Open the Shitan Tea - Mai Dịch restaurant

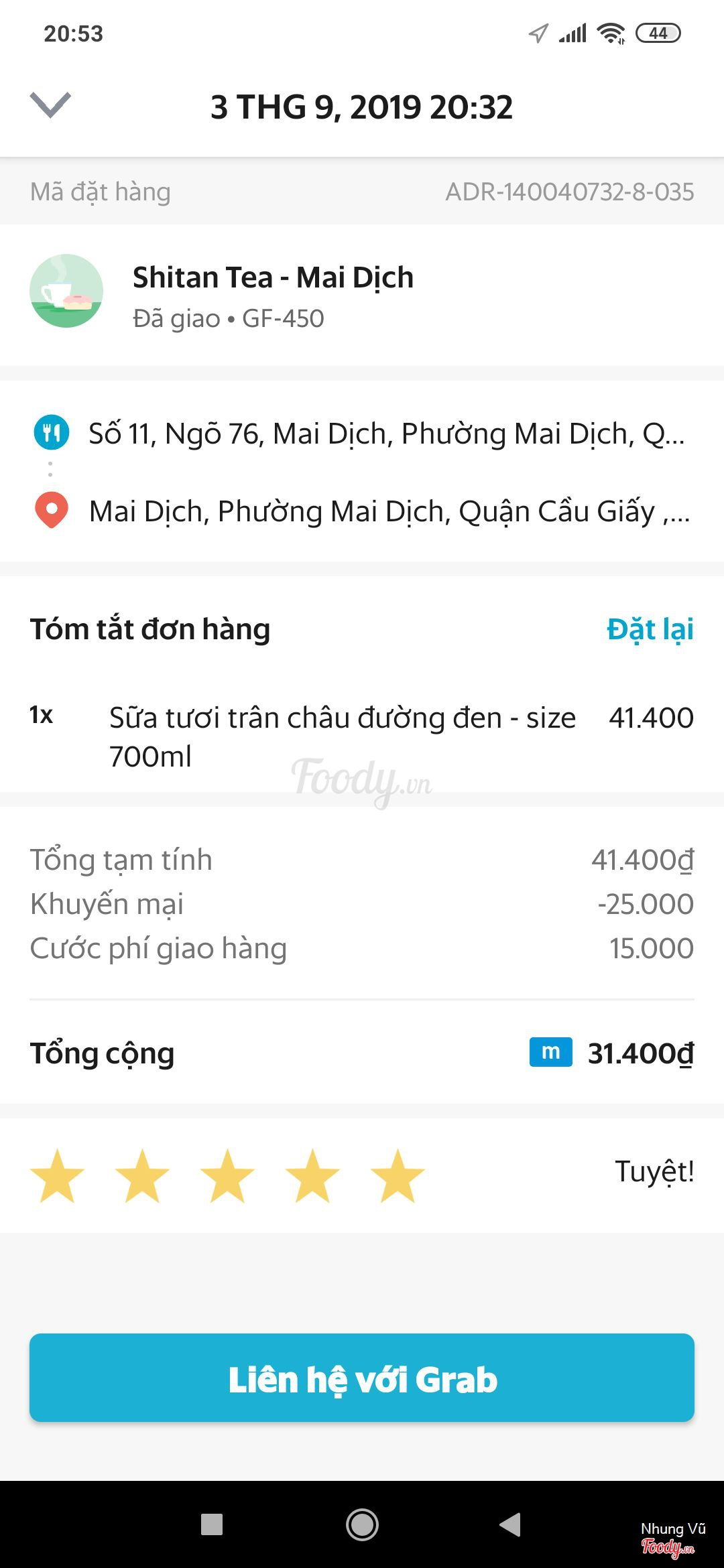272,278
